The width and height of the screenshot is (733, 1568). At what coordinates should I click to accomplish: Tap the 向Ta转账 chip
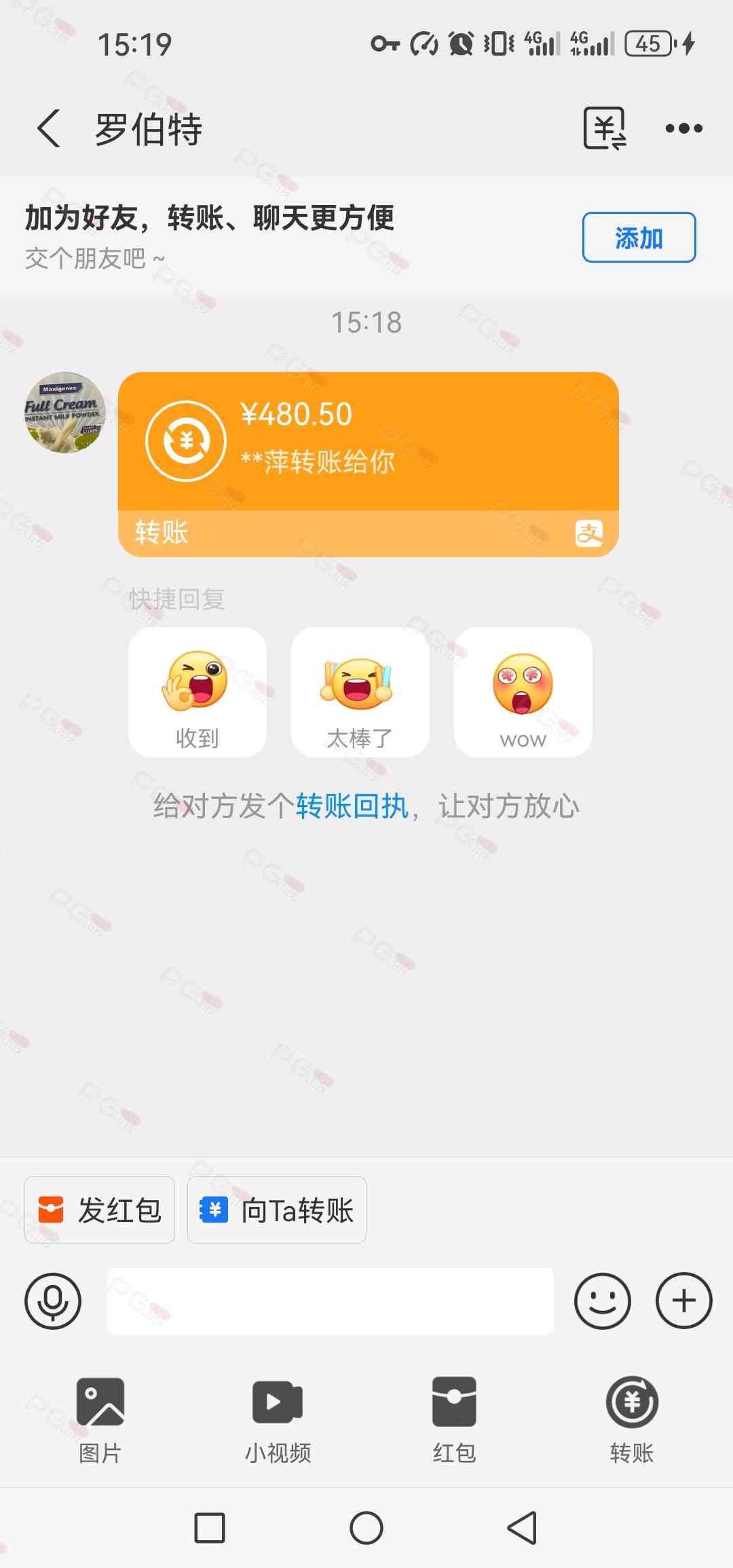[x=277, y=1210]
